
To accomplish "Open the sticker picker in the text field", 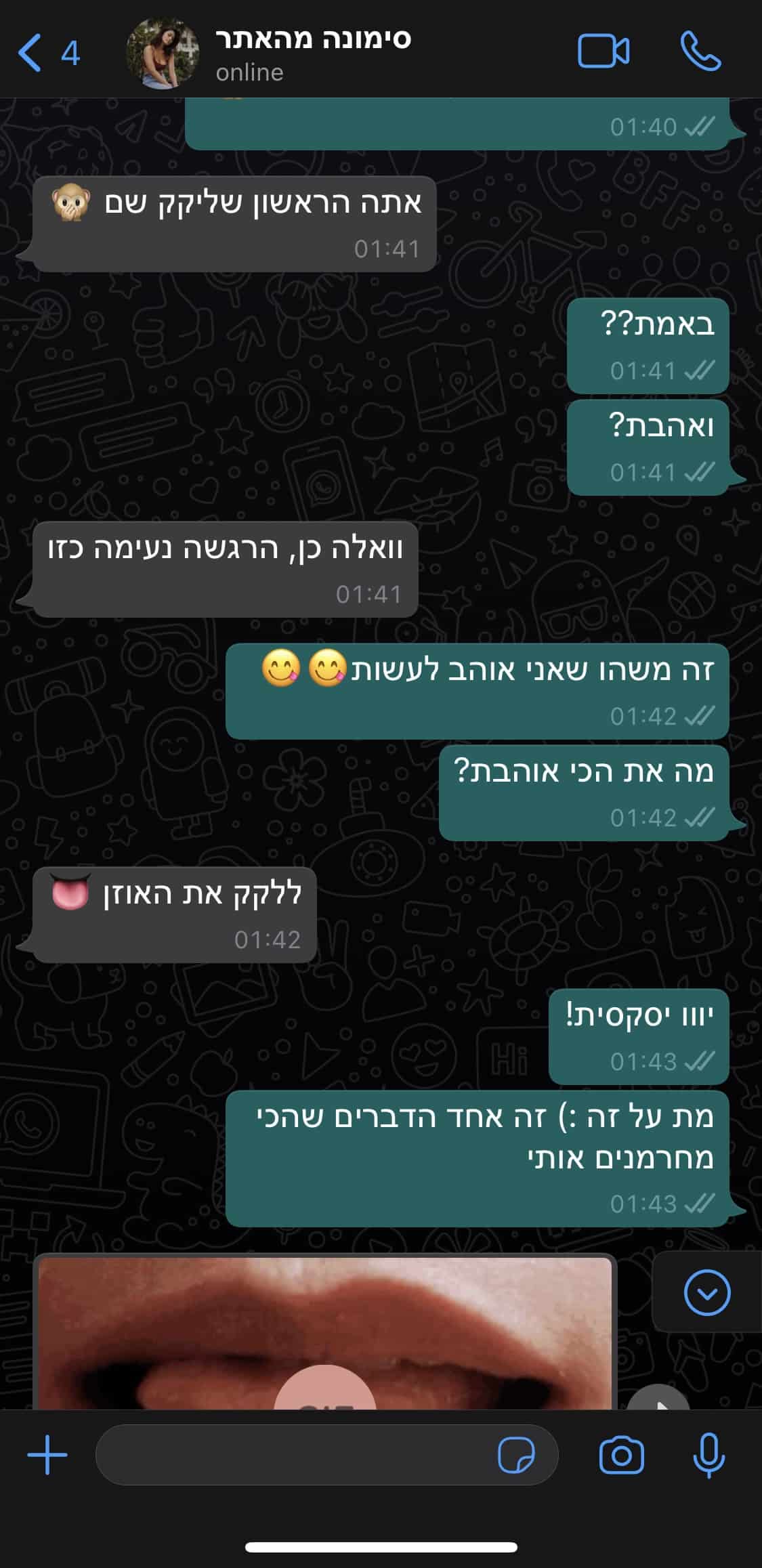I will pyautogui.click(x=516, y=1456).
